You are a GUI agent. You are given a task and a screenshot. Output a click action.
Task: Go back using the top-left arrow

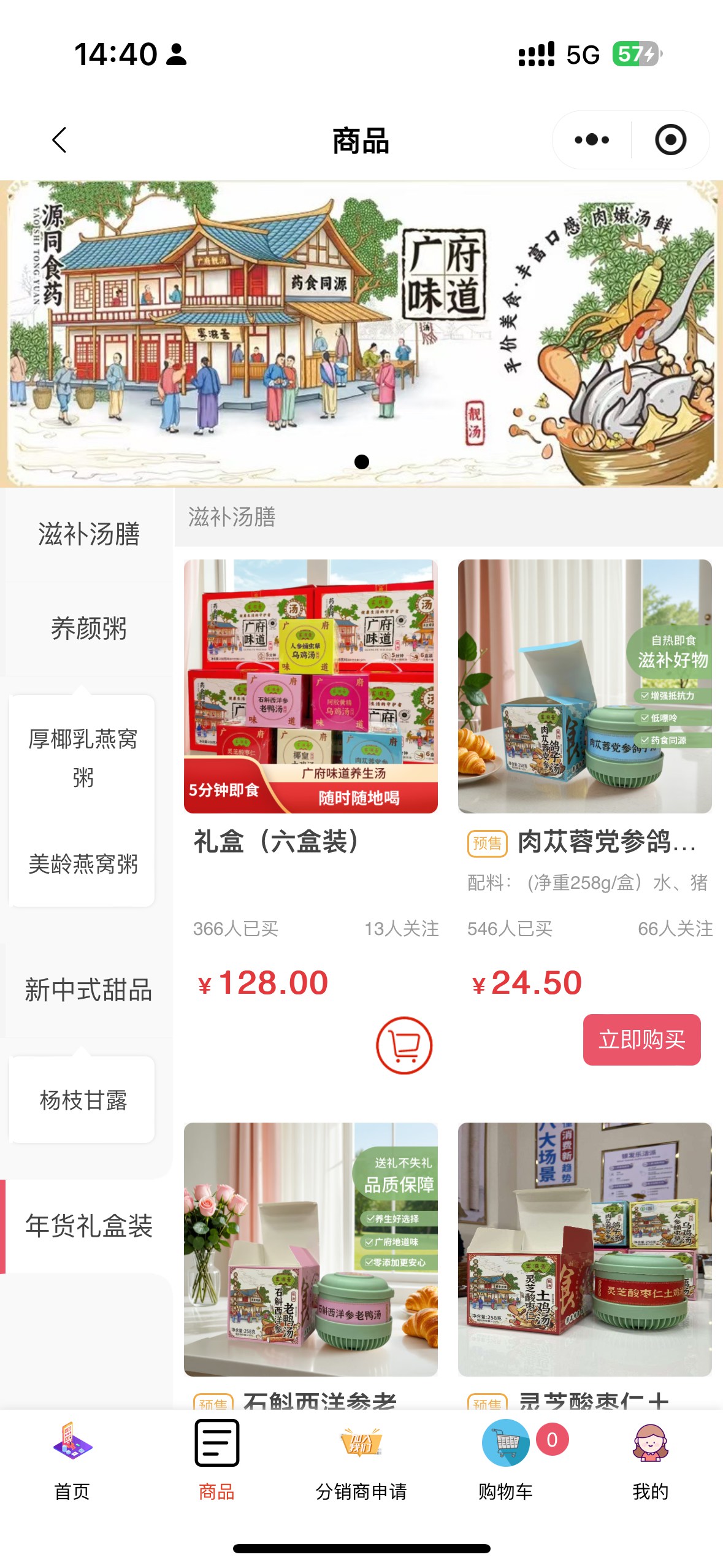[59, 140]
